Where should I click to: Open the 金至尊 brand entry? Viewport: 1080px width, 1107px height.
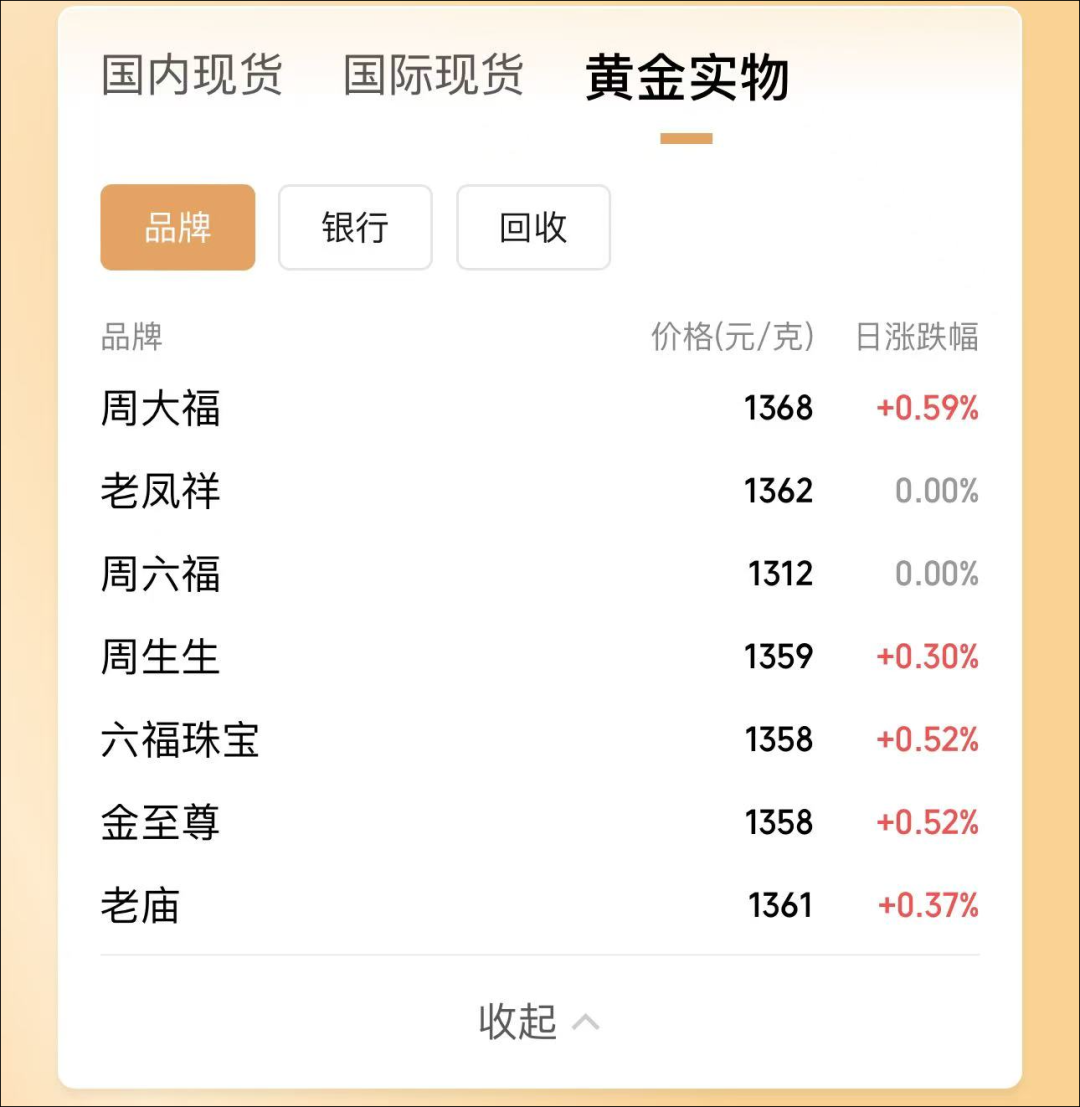click(x=162, y=823)
